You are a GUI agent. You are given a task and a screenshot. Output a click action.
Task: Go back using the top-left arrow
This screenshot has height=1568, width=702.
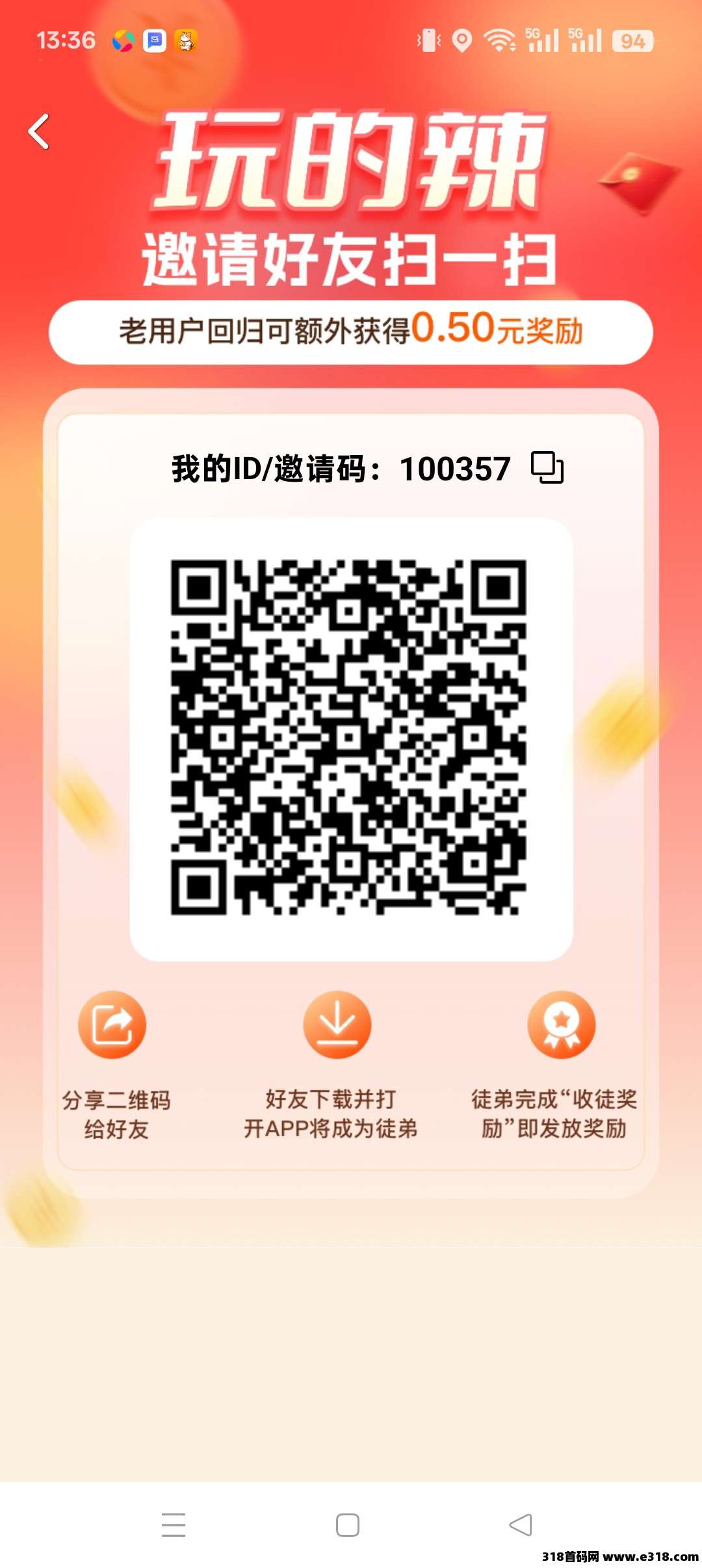coord(39,132)
